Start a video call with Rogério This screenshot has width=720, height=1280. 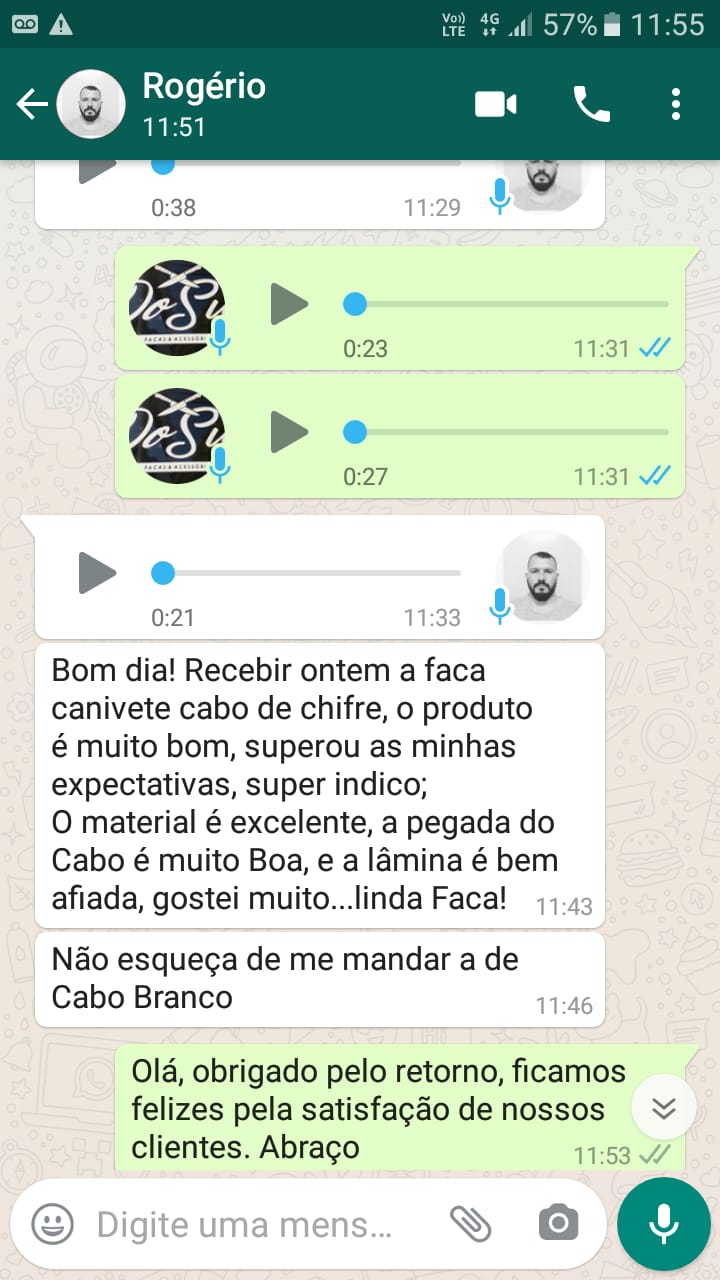tap(495, 104)
